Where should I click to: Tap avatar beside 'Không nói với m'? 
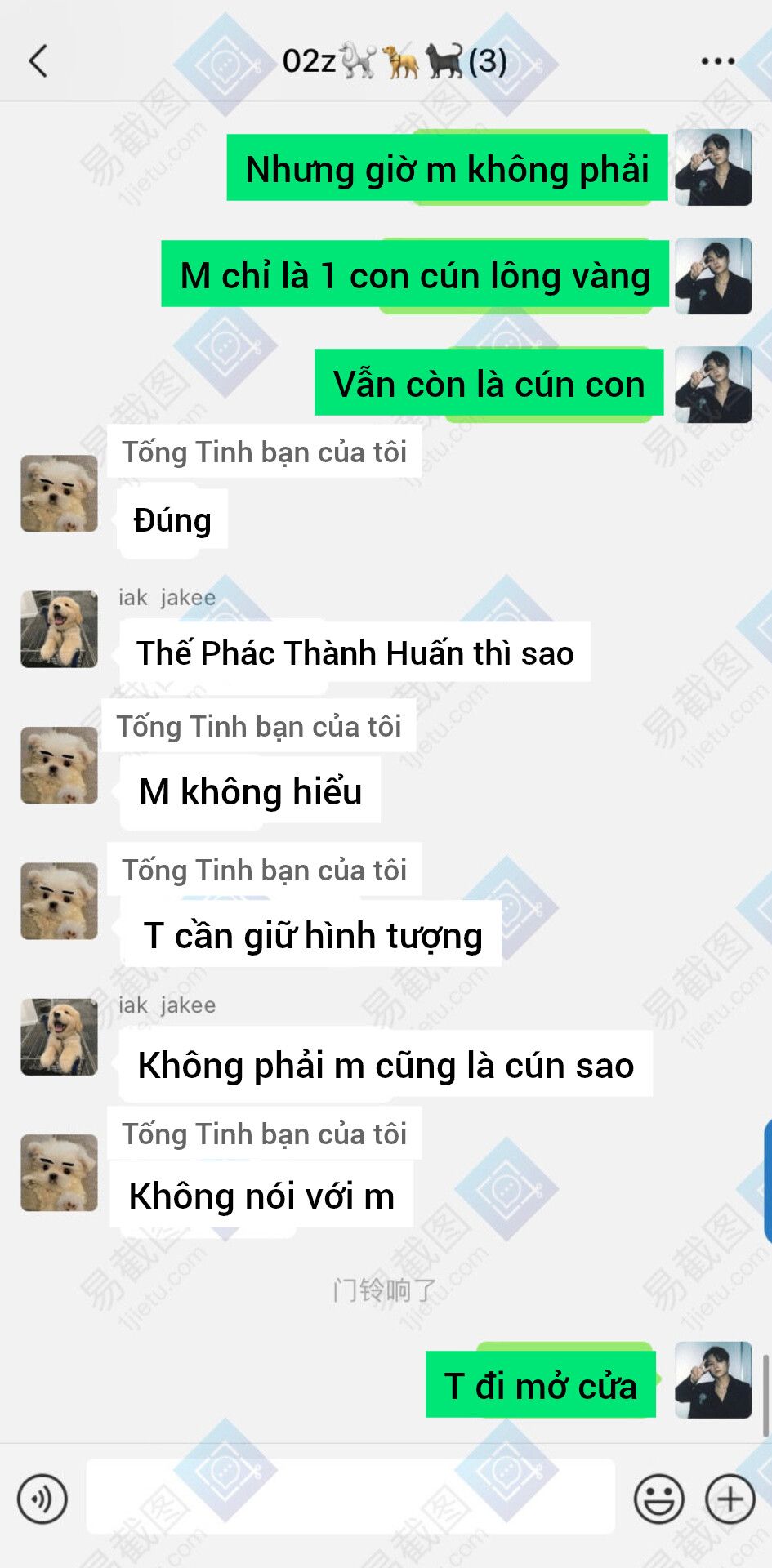coord(59,1173)
